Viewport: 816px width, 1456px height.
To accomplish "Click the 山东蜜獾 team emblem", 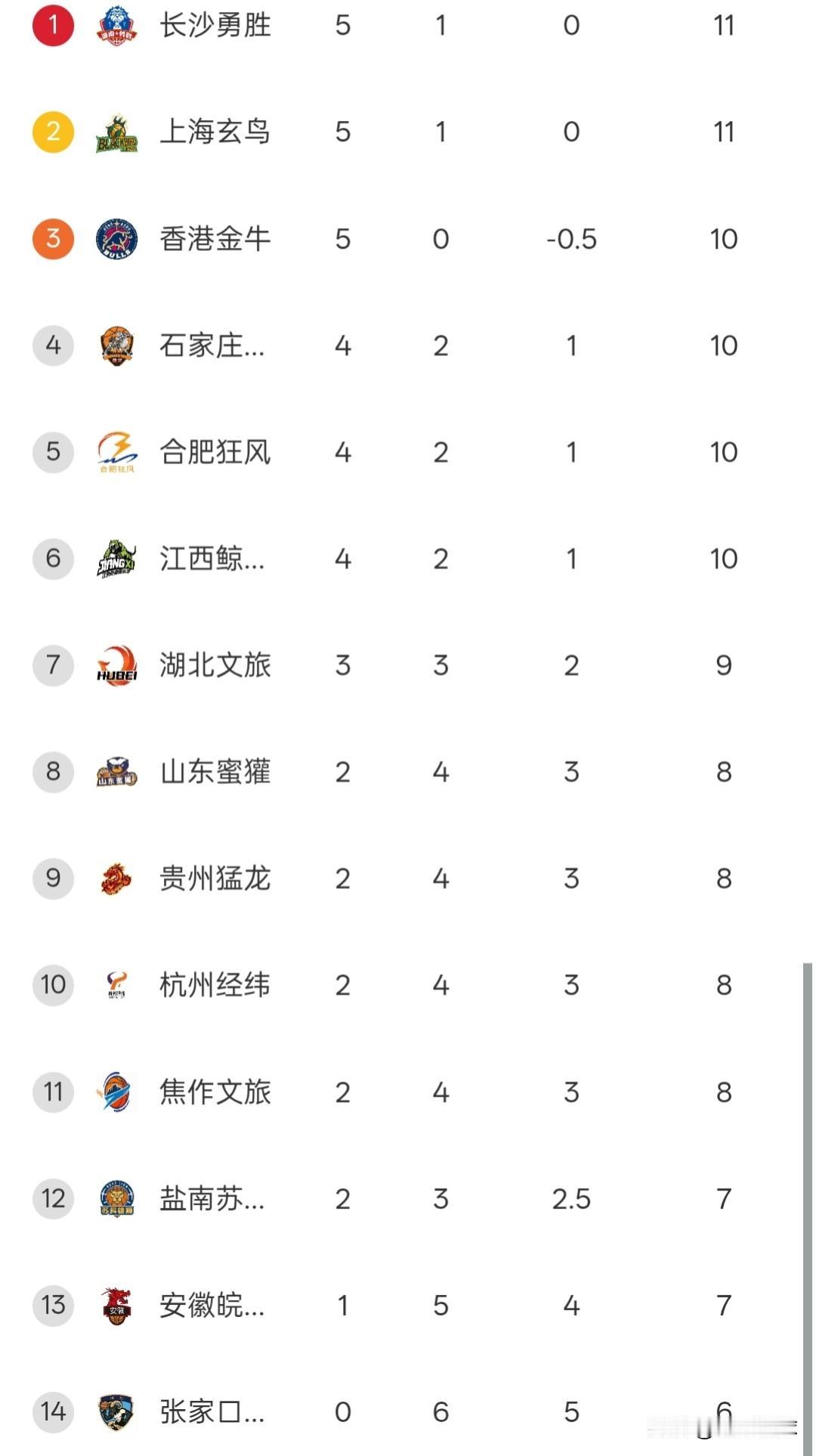I will (x=117, y=772).
